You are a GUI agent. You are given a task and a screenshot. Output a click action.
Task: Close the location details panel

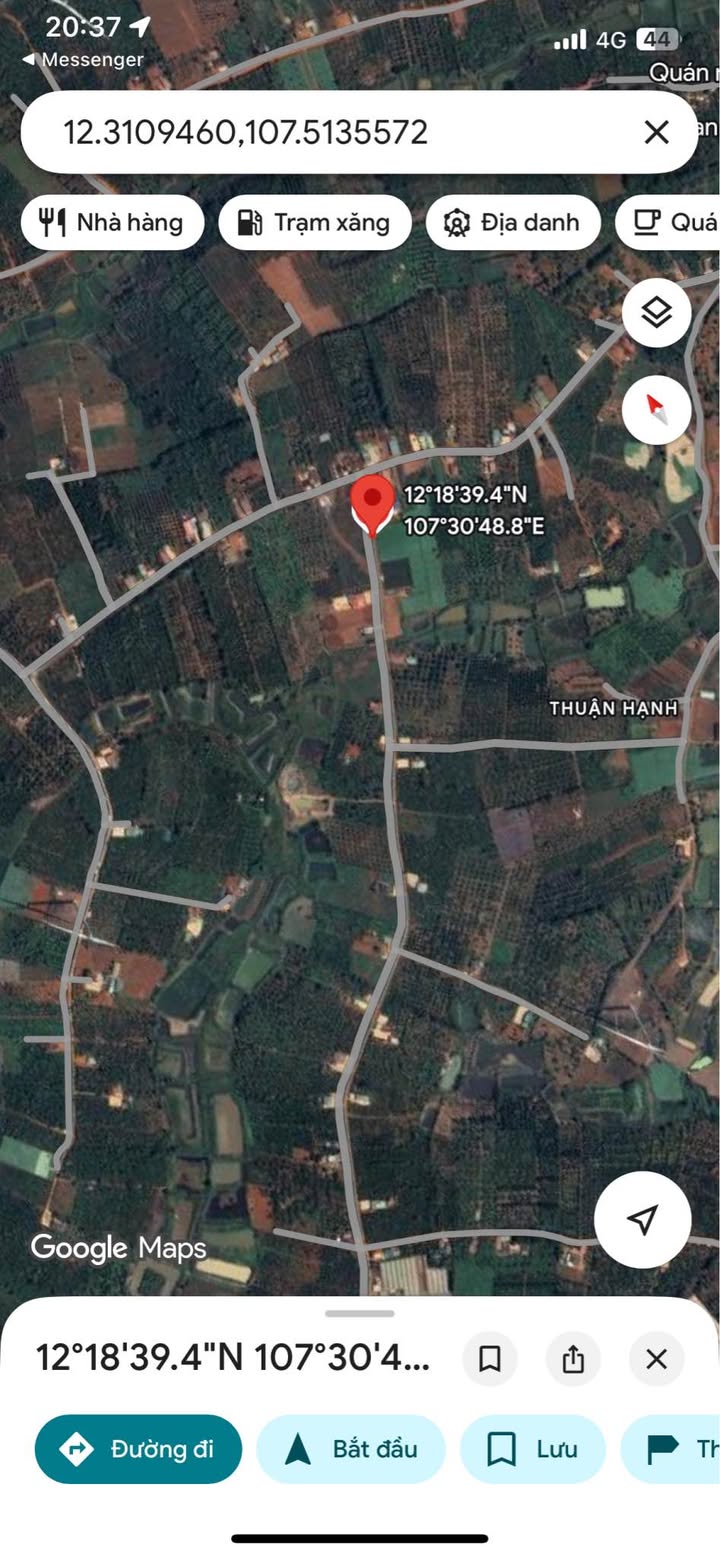coord(656,1359)
